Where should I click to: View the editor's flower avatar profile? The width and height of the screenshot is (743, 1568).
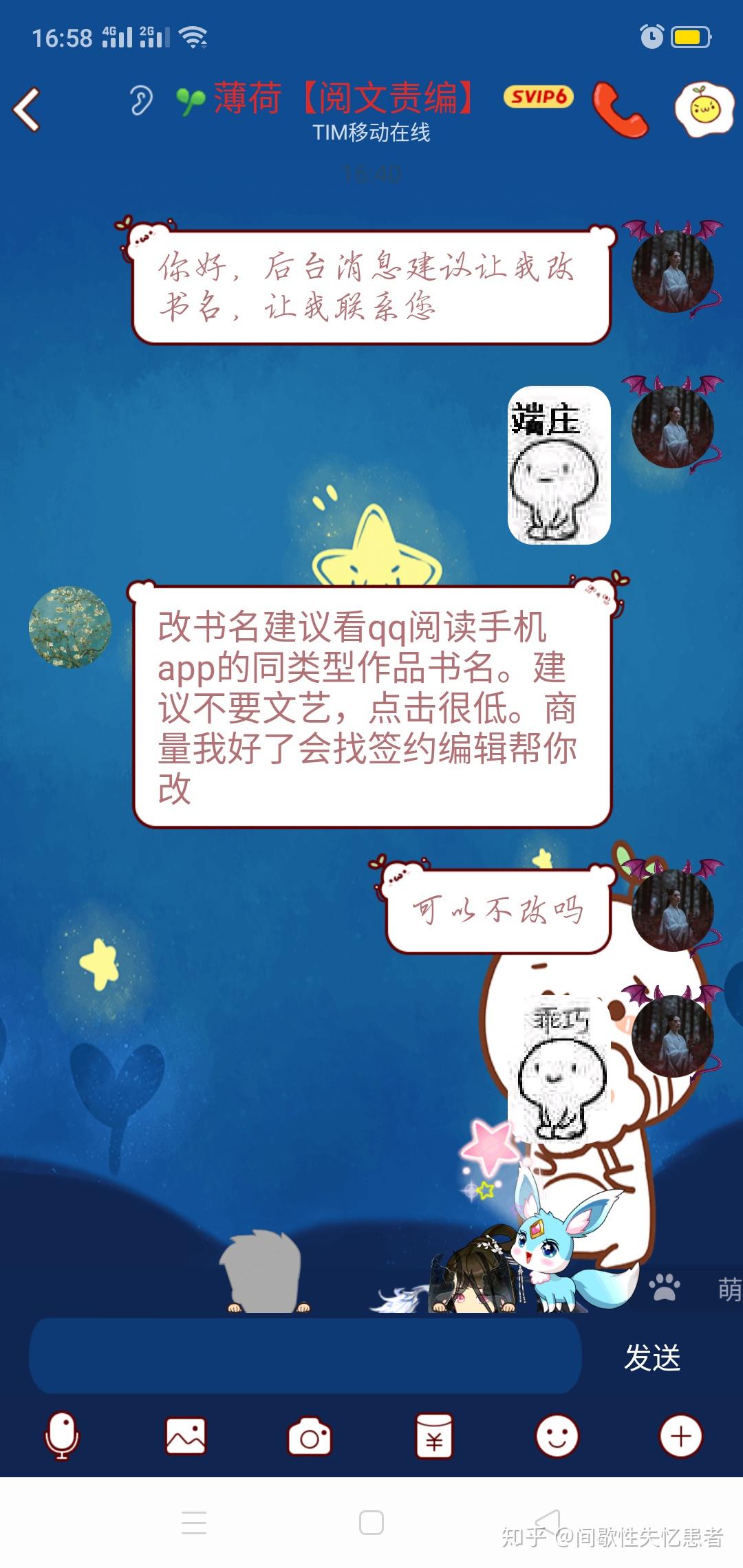pyautogui.click(x=69, y=627)
